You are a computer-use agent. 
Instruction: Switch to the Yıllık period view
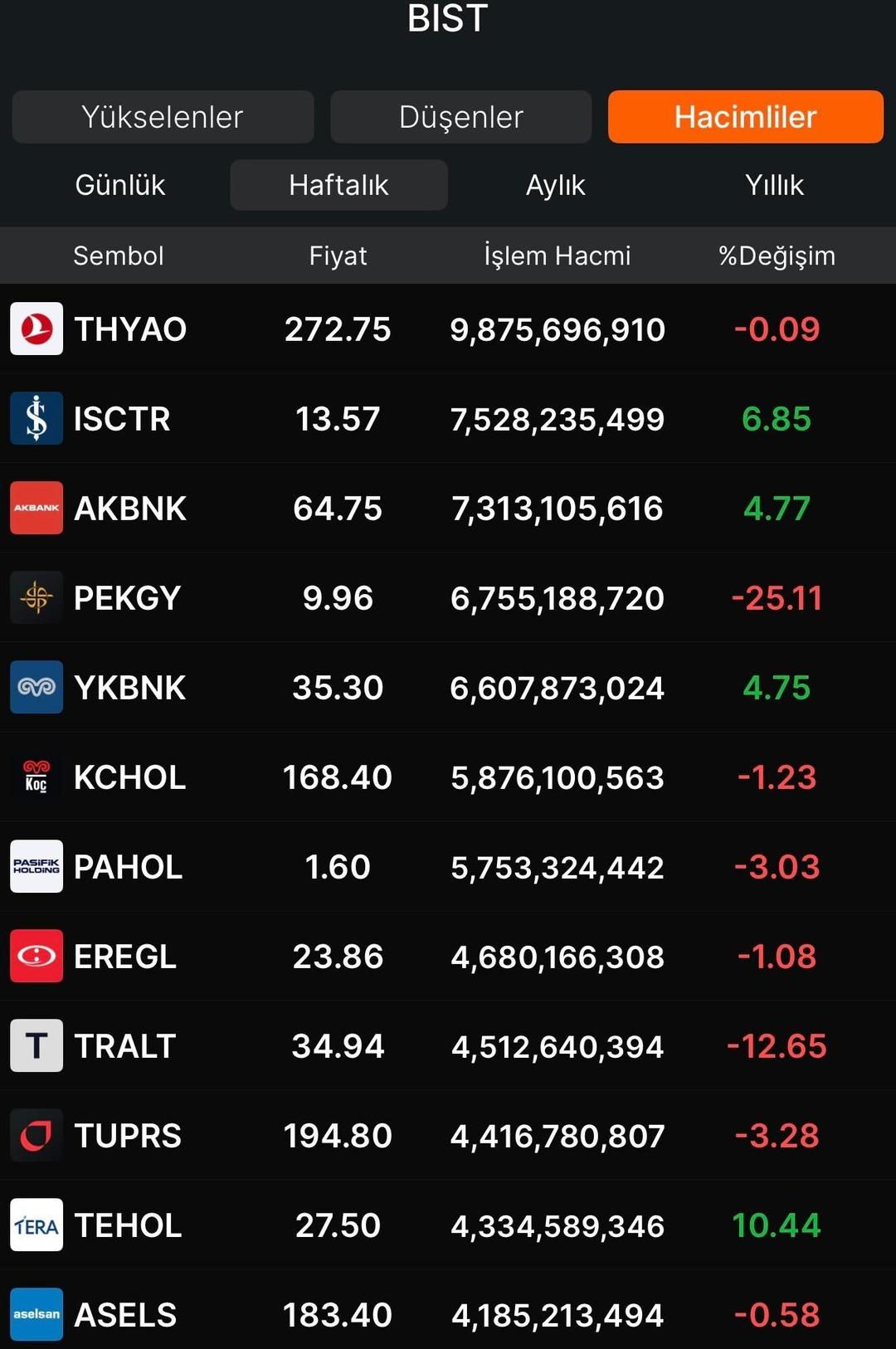(775, 185)
